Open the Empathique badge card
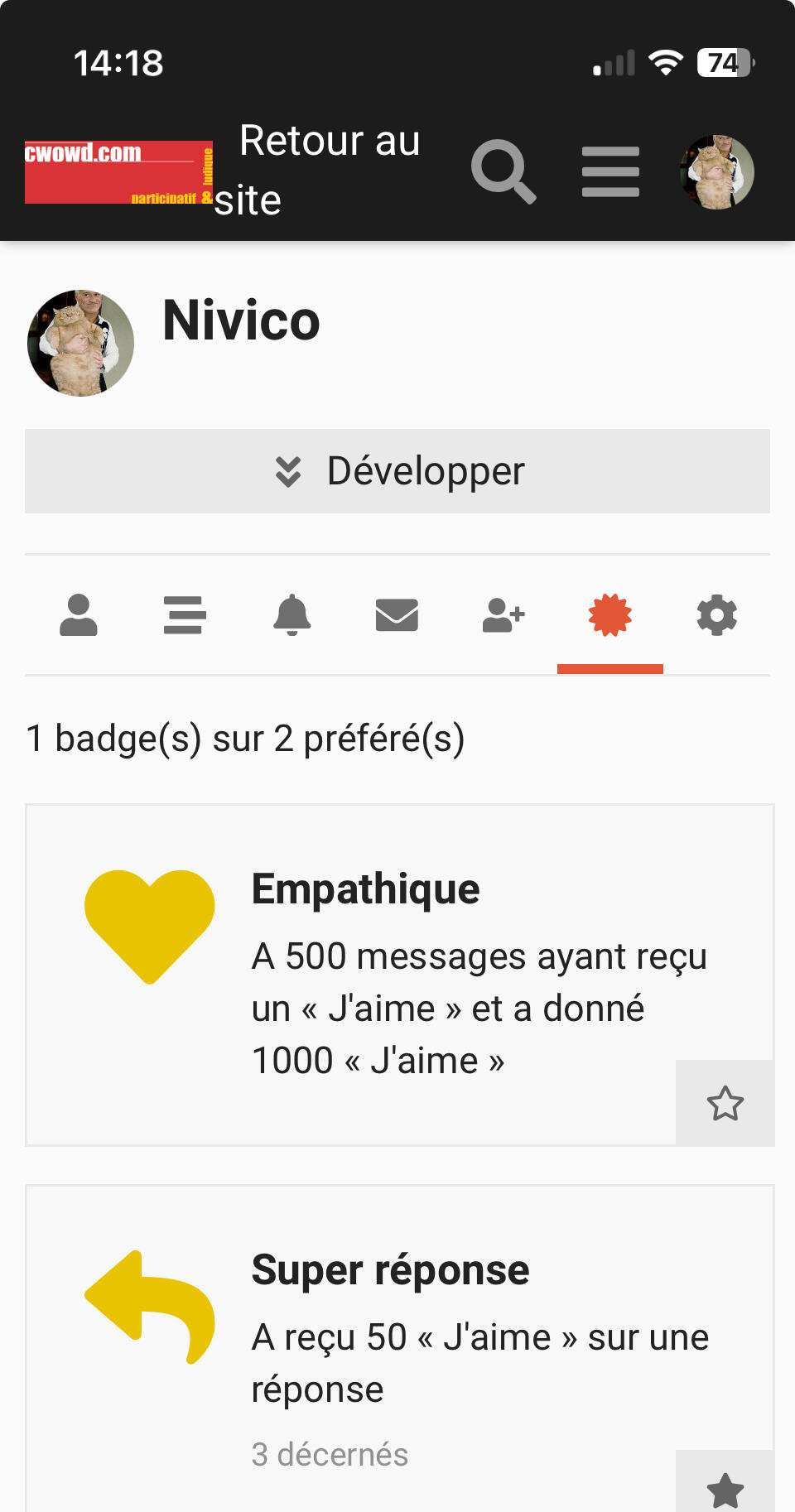The image size is (795, 1512). click(x=365, y=889)
